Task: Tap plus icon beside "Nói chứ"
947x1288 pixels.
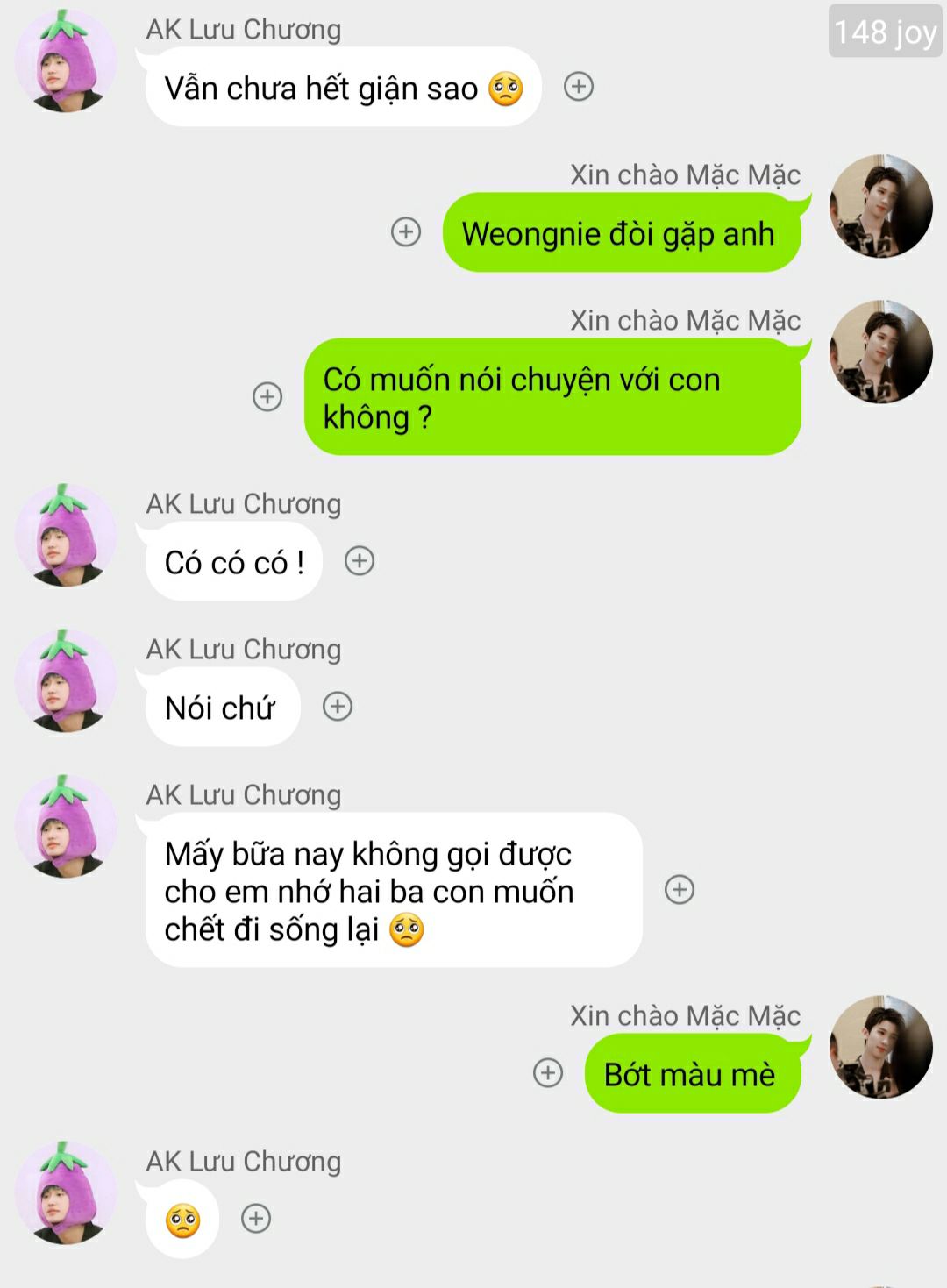Action: (338, 706)
